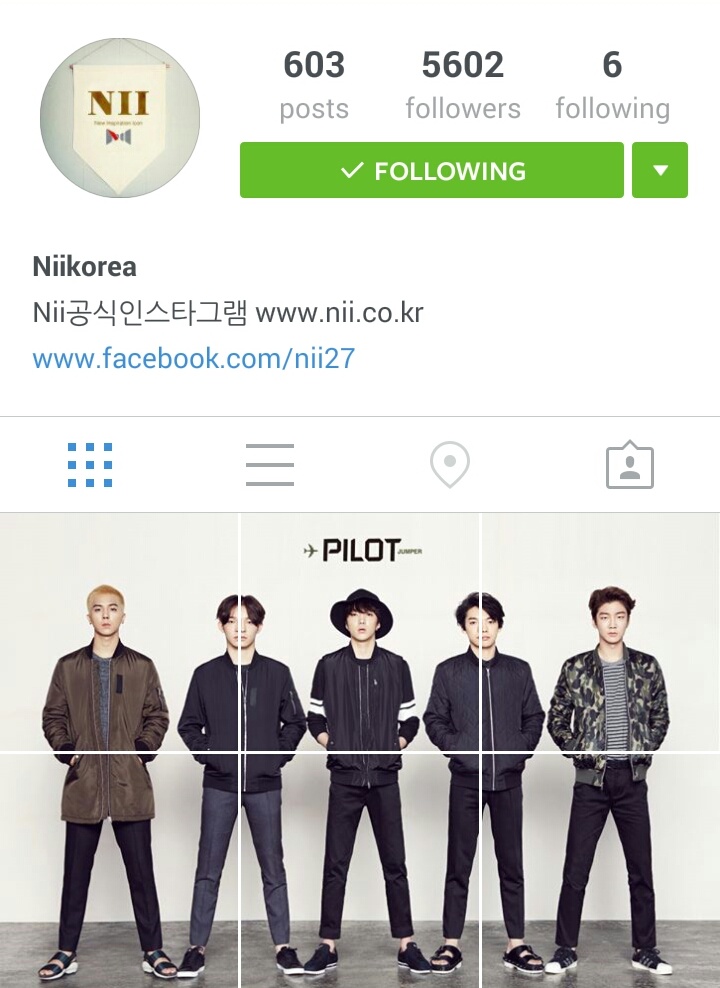
Task: Switch to list view tab
Action: (x=270, y=465)
